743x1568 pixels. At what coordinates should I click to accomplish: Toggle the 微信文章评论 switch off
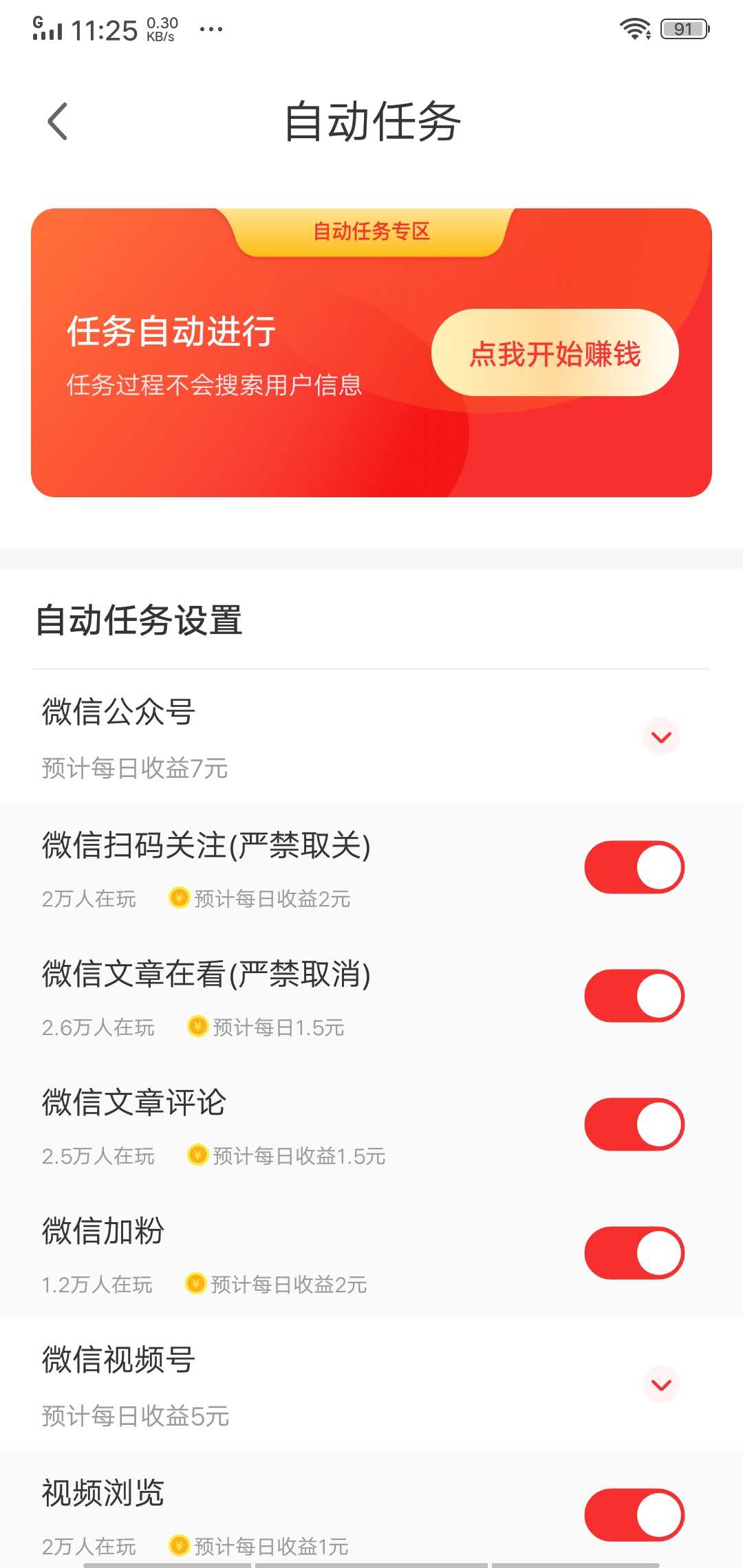click(633, 1124)
